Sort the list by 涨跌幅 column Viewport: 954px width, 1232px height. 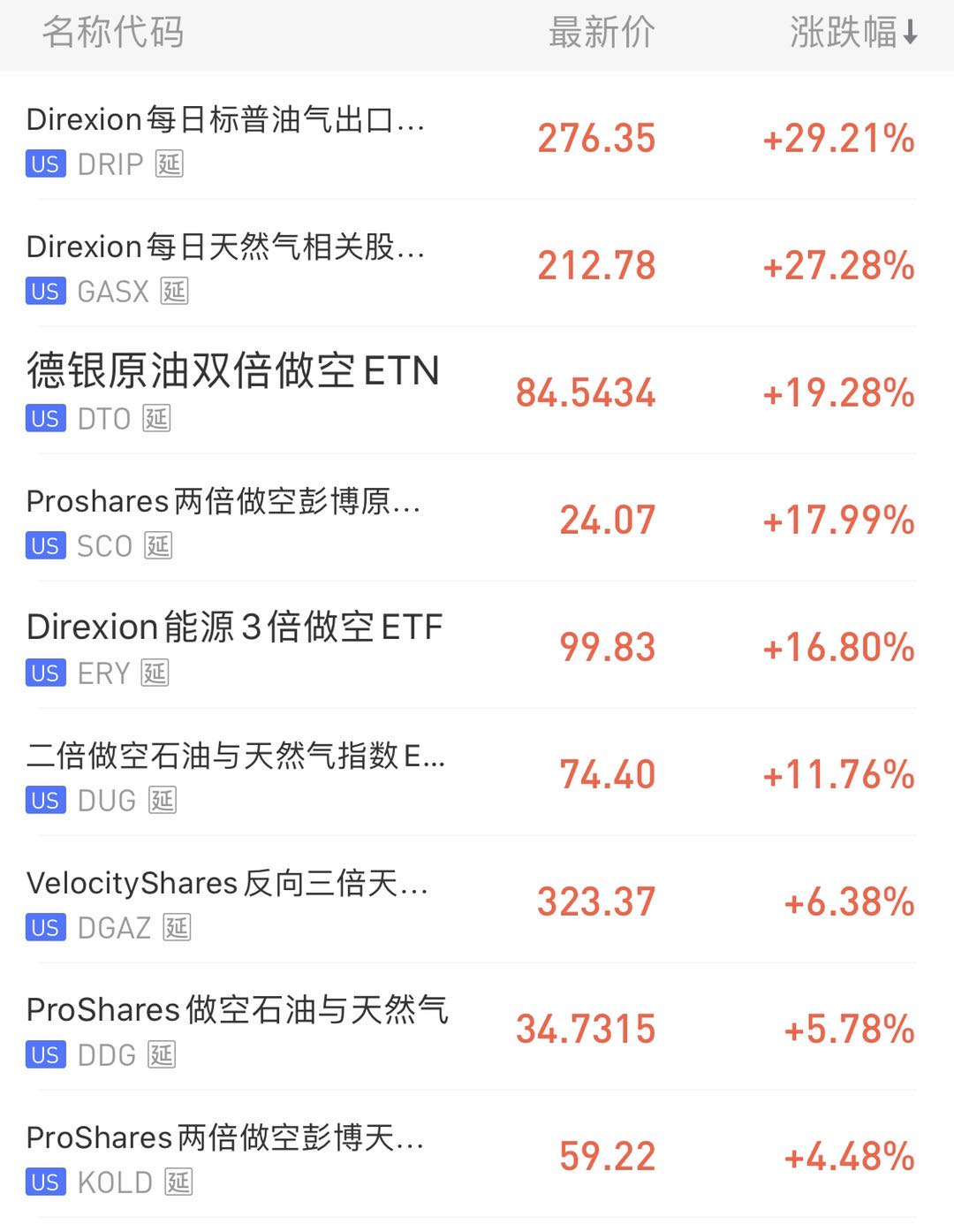(x=853, y=33)
